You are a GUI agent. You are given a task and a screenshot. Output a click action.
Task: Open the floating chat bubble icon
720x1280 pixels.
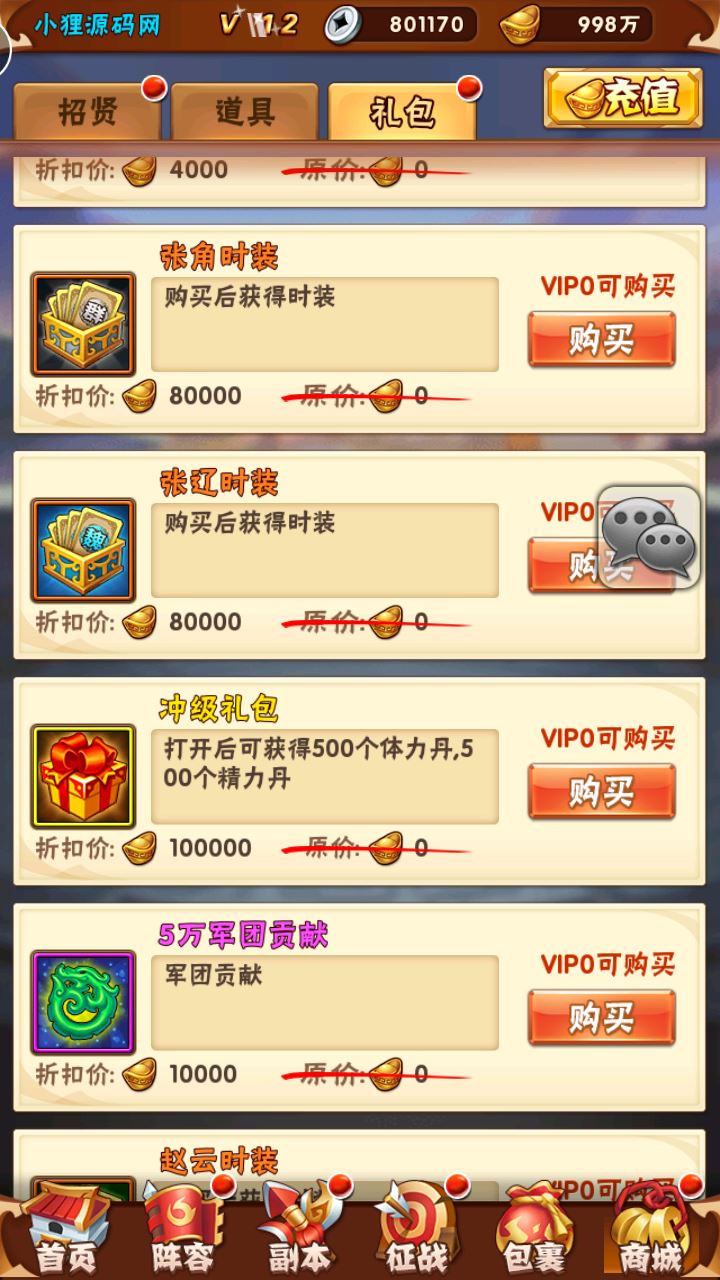click(x=648, y=538)
